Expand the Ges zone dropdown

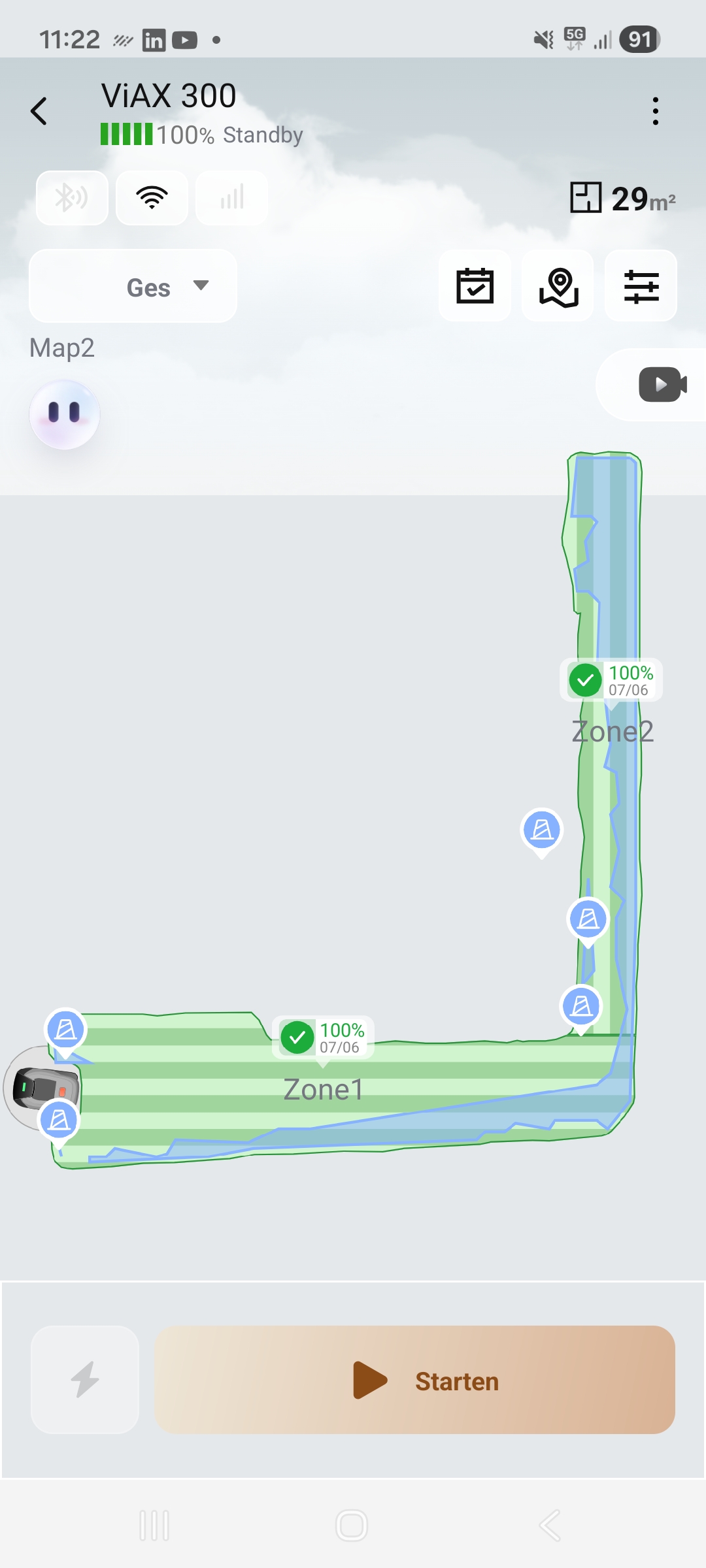click(133, 286)
